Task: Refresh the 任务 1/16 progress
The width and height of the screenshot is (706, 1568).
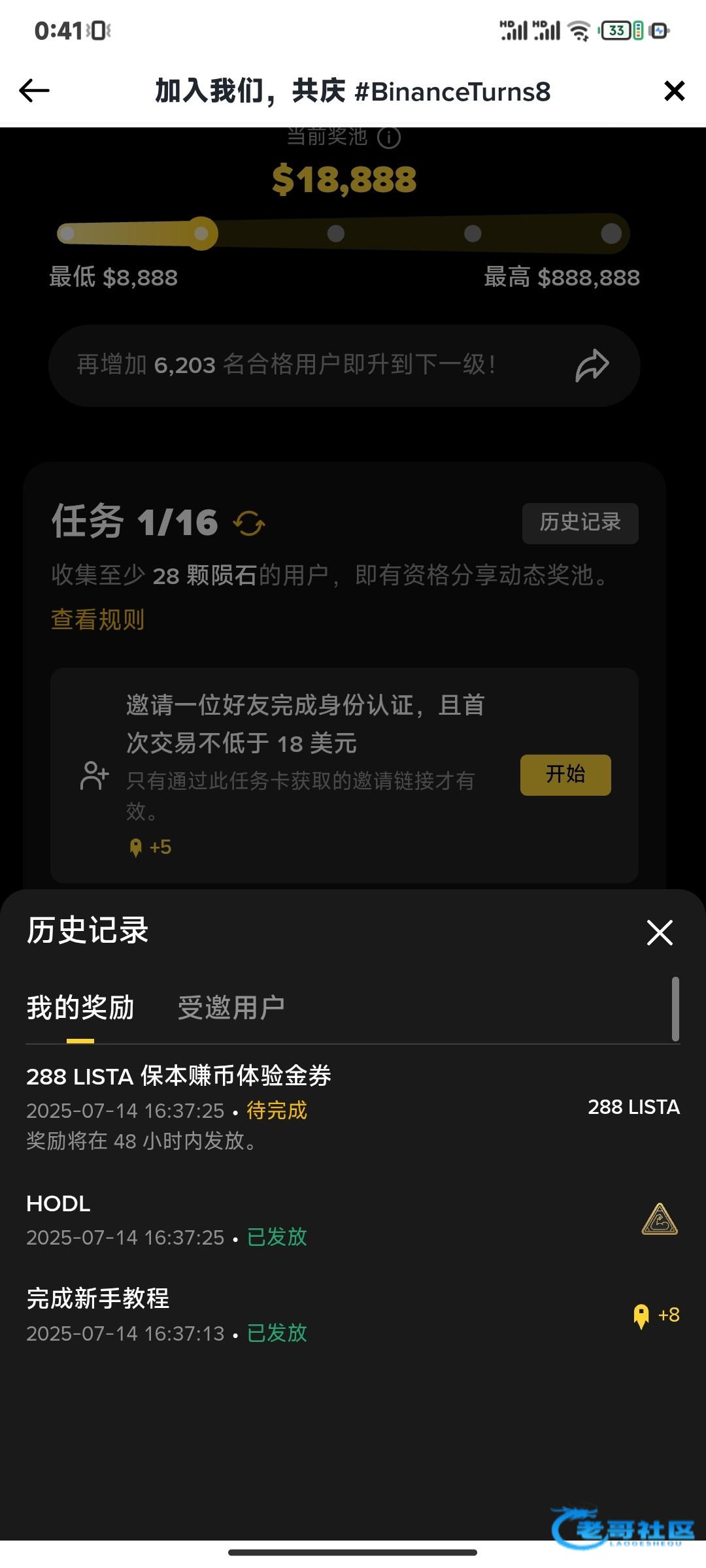Action: [x=249, y=523]
